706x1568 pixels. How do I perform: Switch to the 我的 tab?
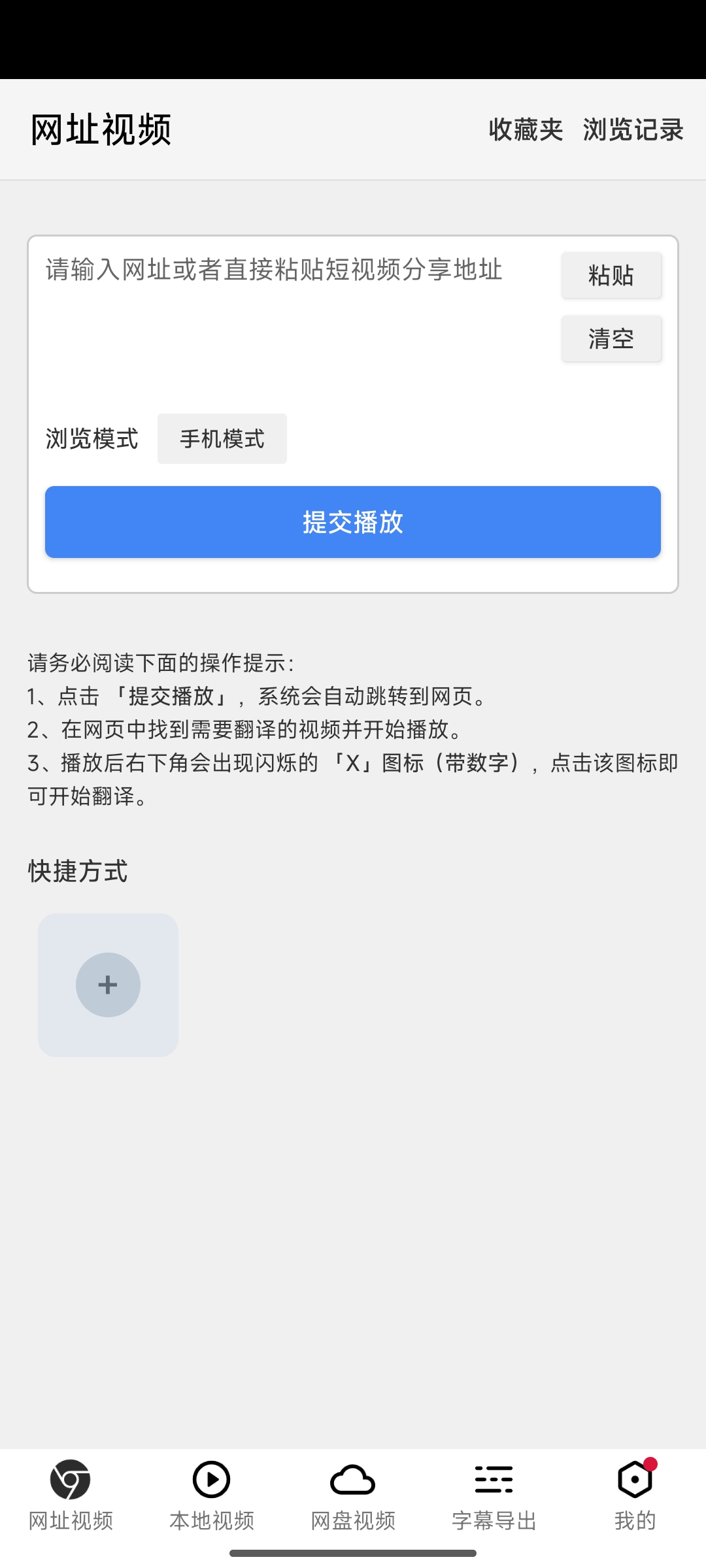tap(633, 1496)
